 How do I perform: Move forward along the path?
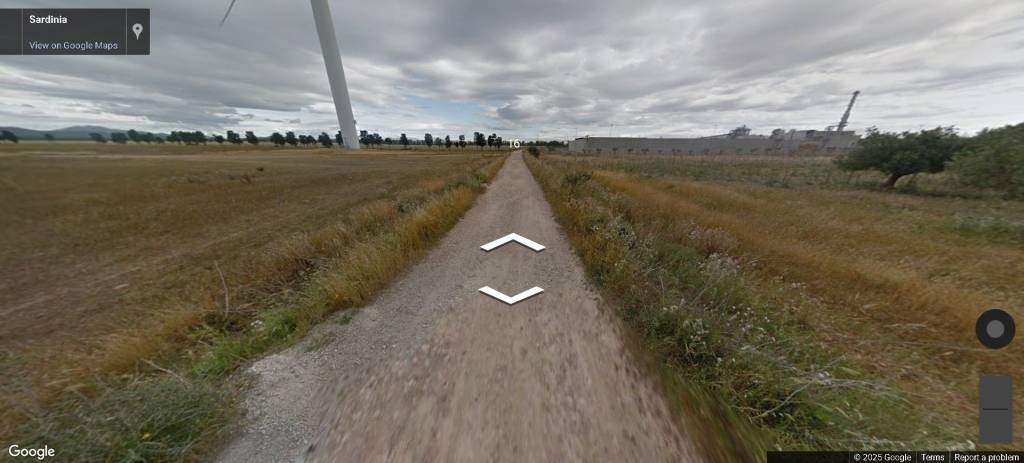pos(512,242)
